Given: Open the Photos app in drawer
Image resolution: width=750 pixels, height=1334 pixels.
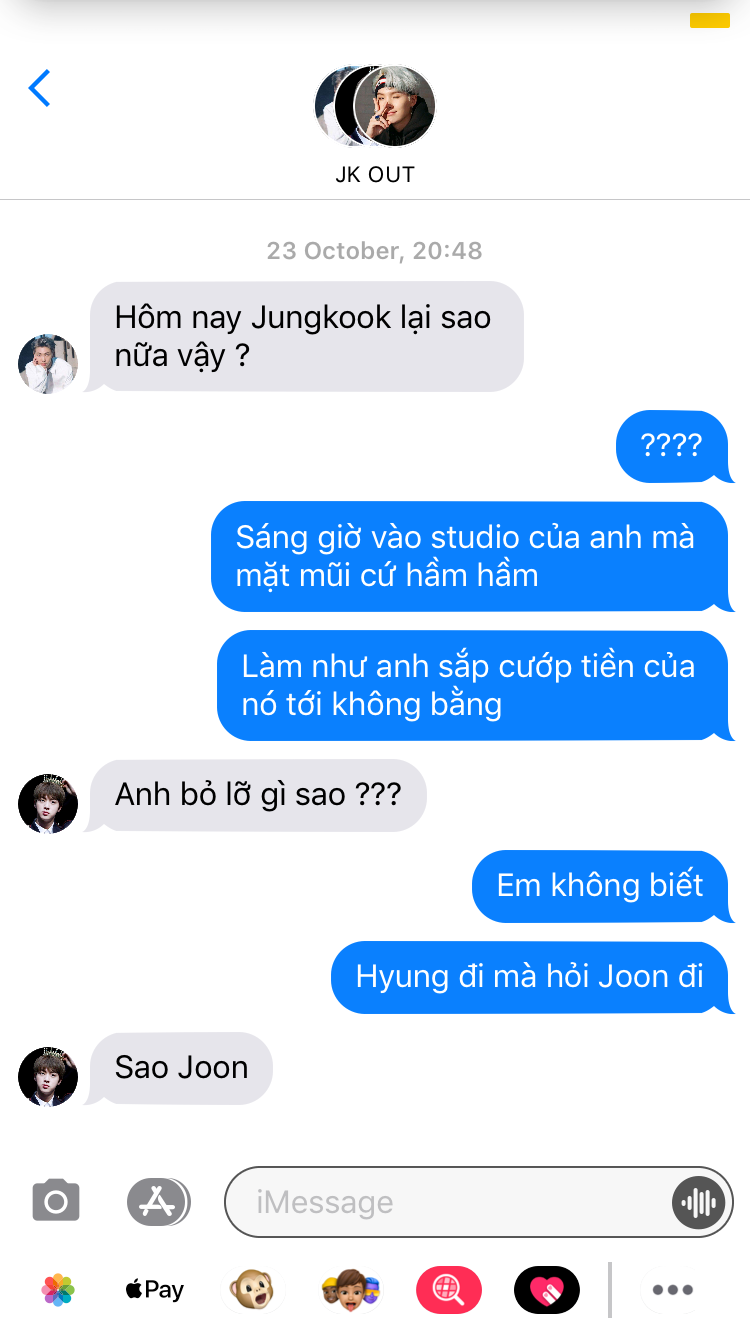Looking at the screenshot, I should pyautogui.click(x=58, y=1290).
